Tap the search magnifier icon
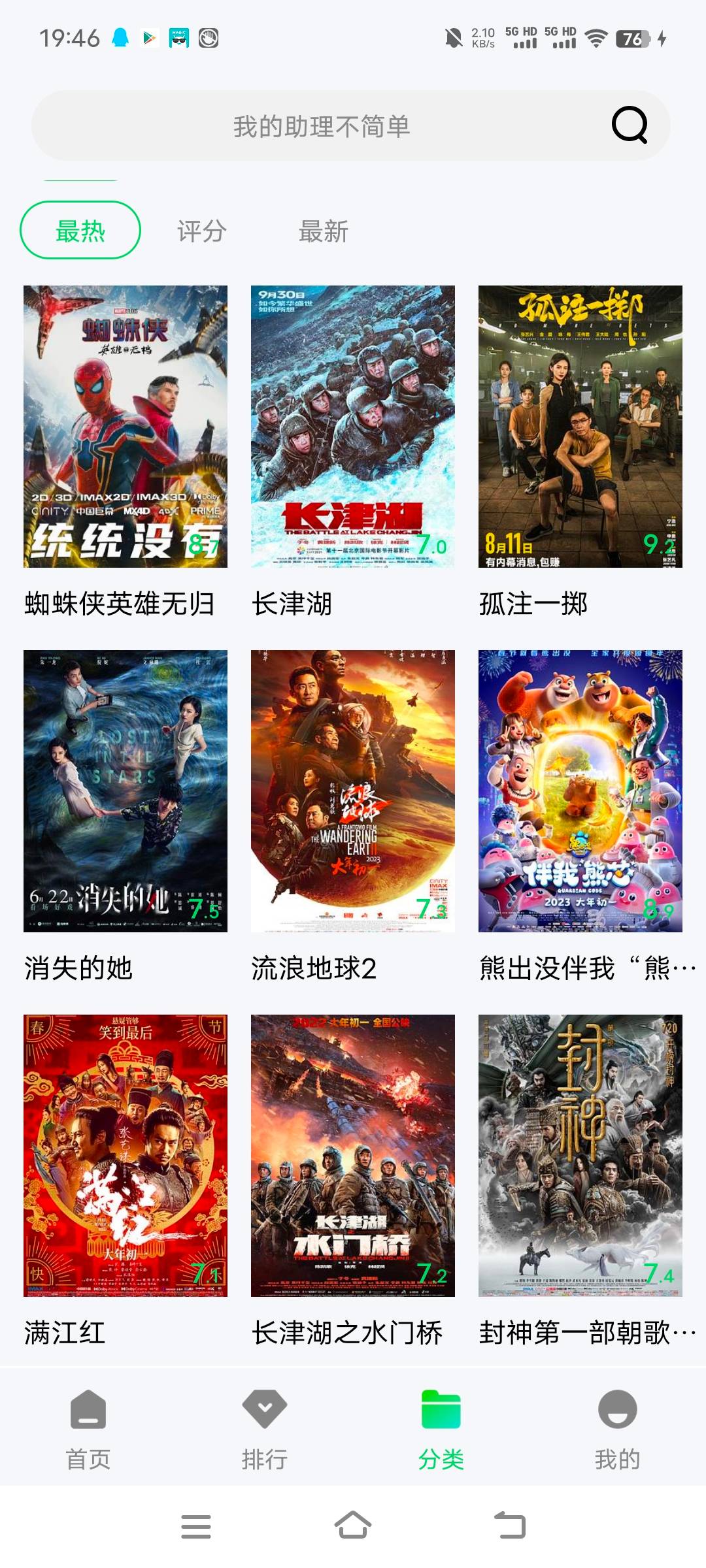This screenshot has height=1568, width=706. [629, 125]
